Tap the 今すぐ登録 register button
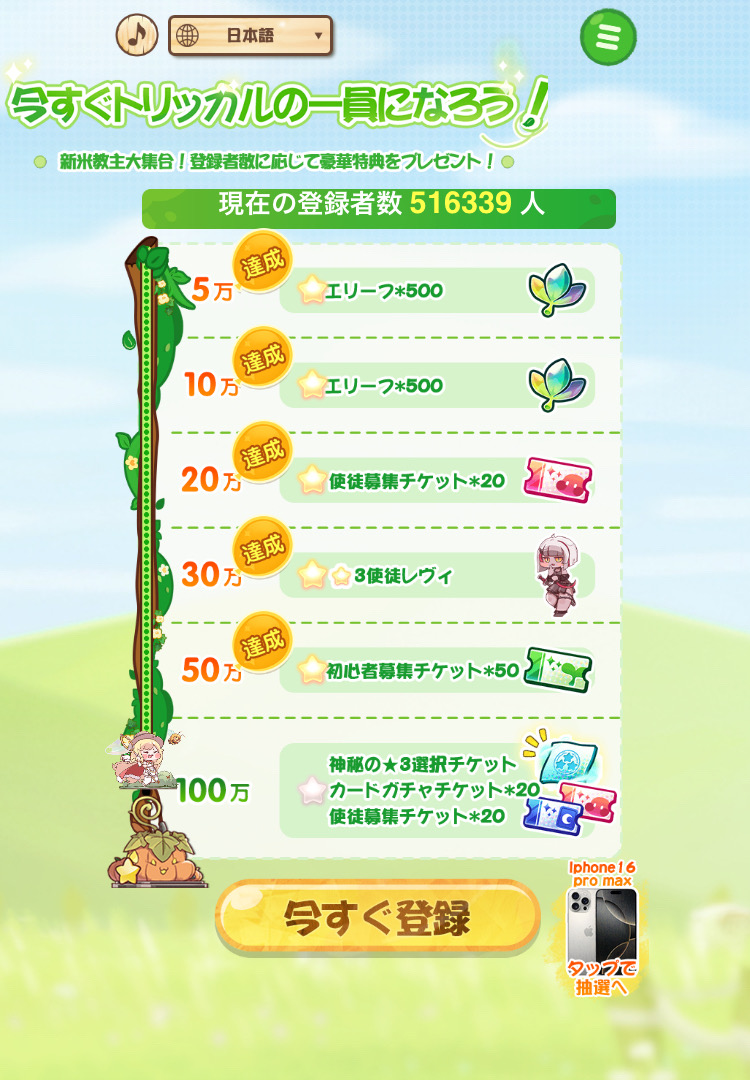 click(x=378, y=917)
